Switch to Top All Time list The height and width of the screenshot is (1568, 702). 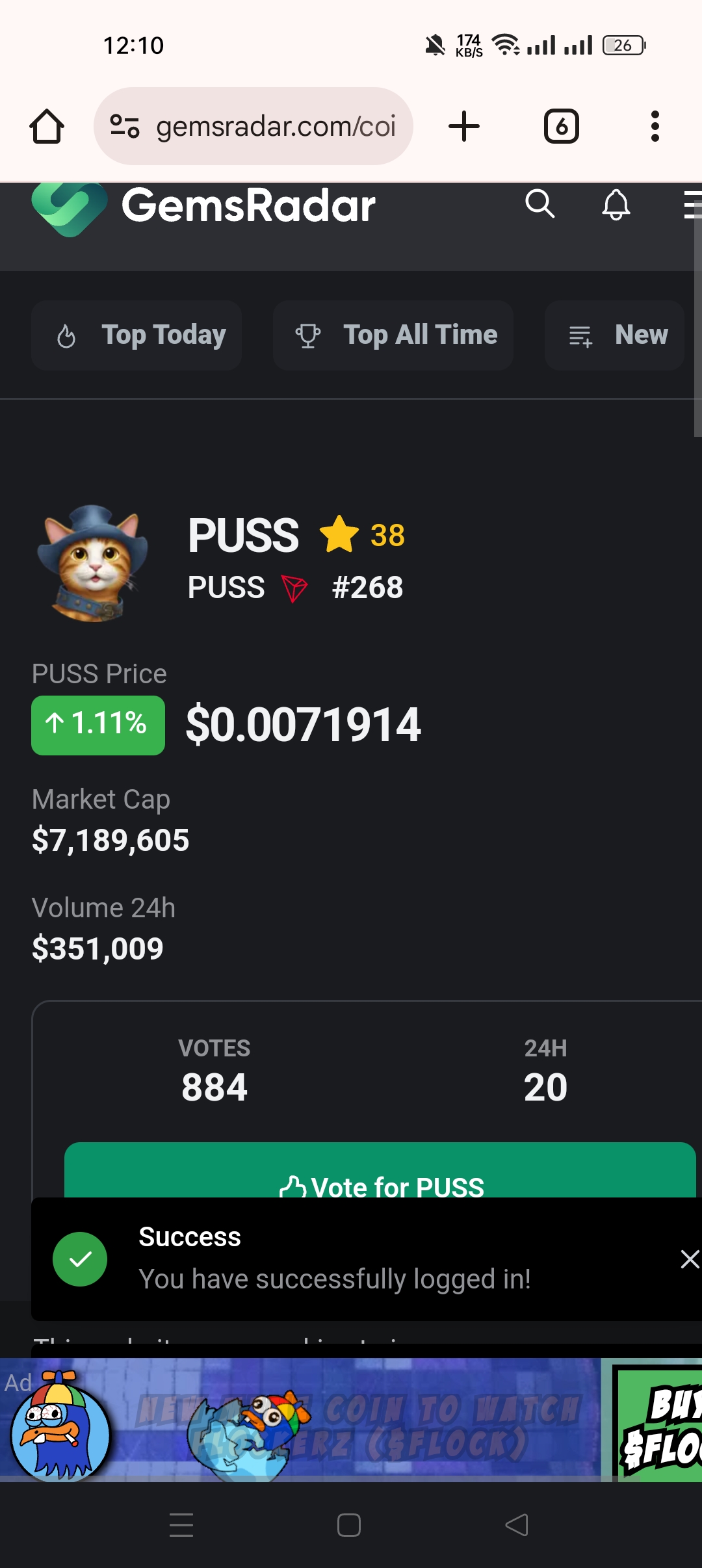[x=393, y=335]
